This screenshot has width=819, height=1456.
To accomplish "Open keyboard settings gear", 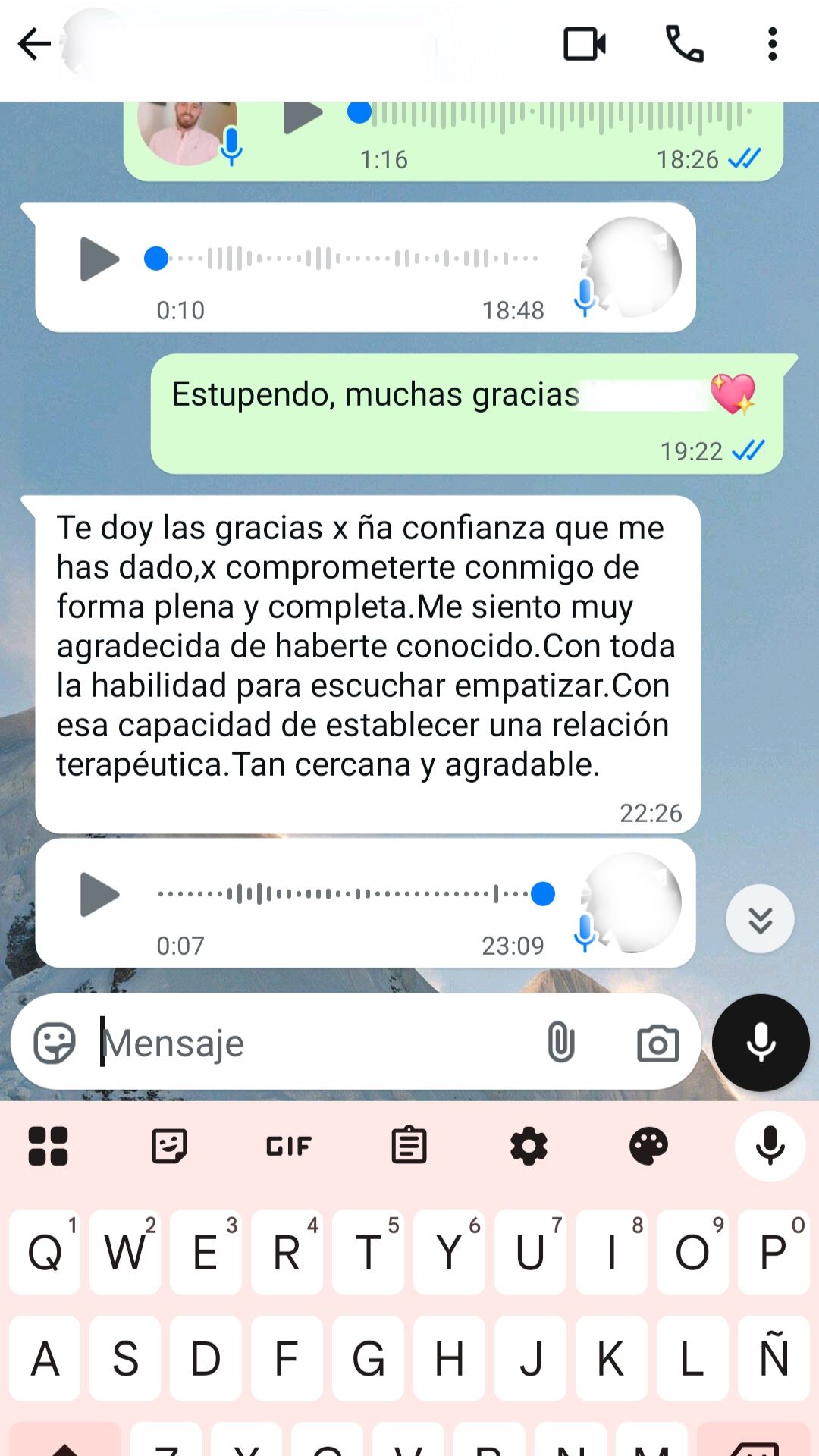I will [x=529, y=1146].
